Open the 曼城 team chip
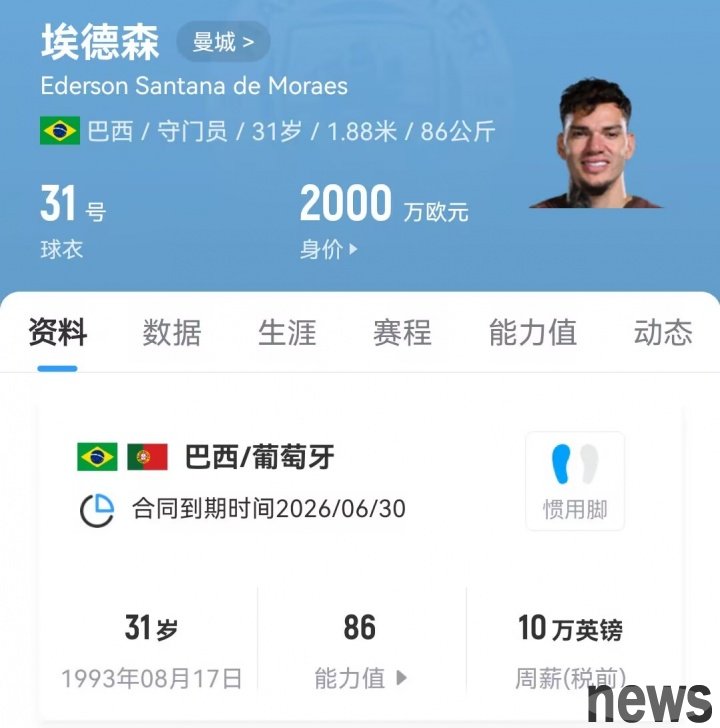The width and height of the screenshot is (720, 728). point(223,42)
